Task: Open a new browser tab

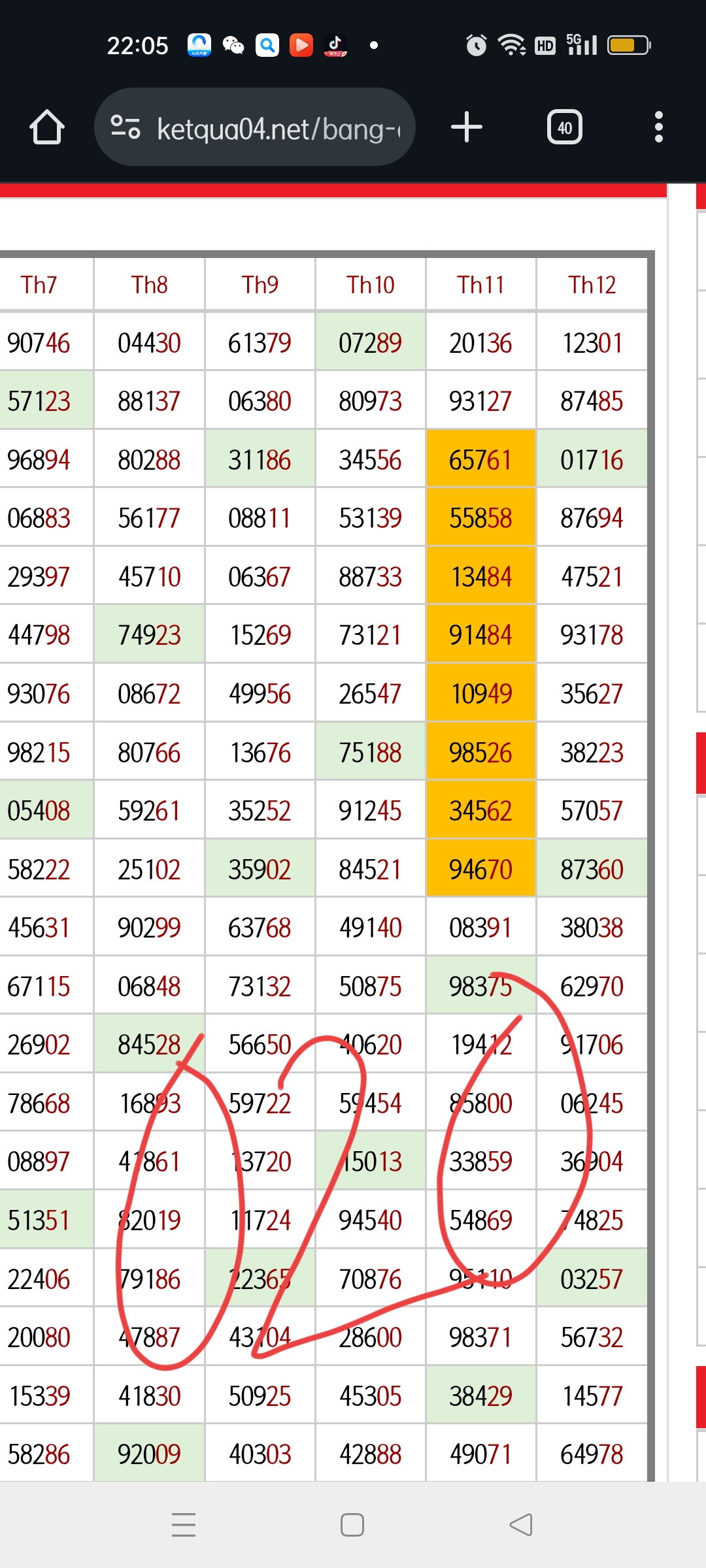Action: pyautogui.click(x=467, y=127)
